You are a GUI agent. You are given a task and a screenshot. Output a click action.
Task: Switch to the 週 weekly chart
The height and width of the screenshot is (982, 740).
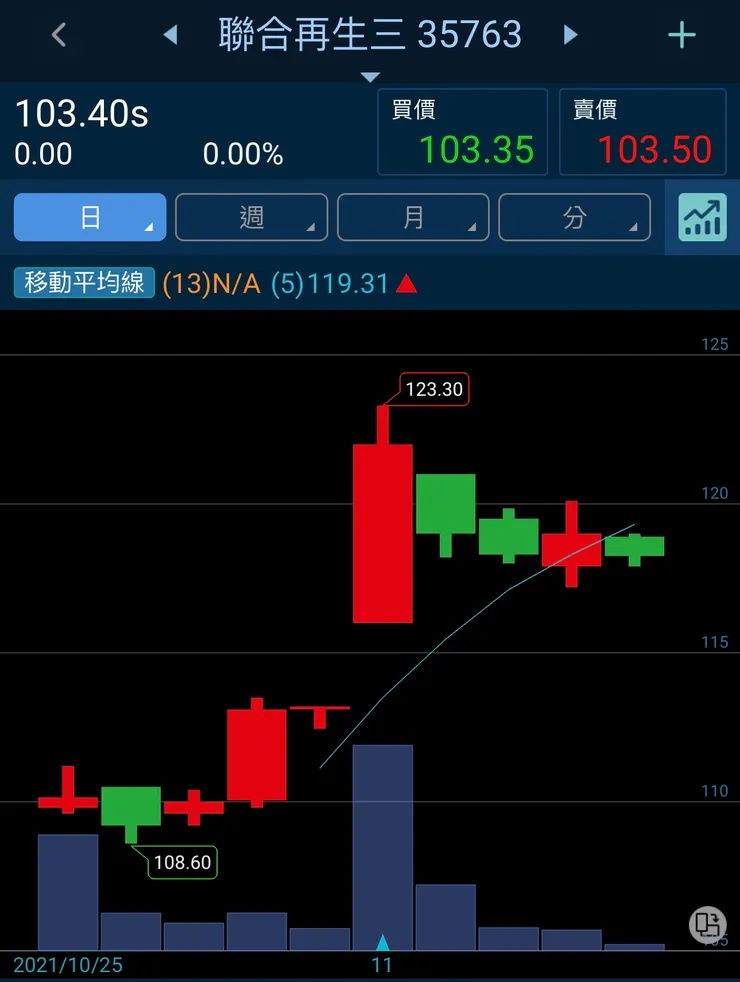pyautogui.click(x=251, y=217)
